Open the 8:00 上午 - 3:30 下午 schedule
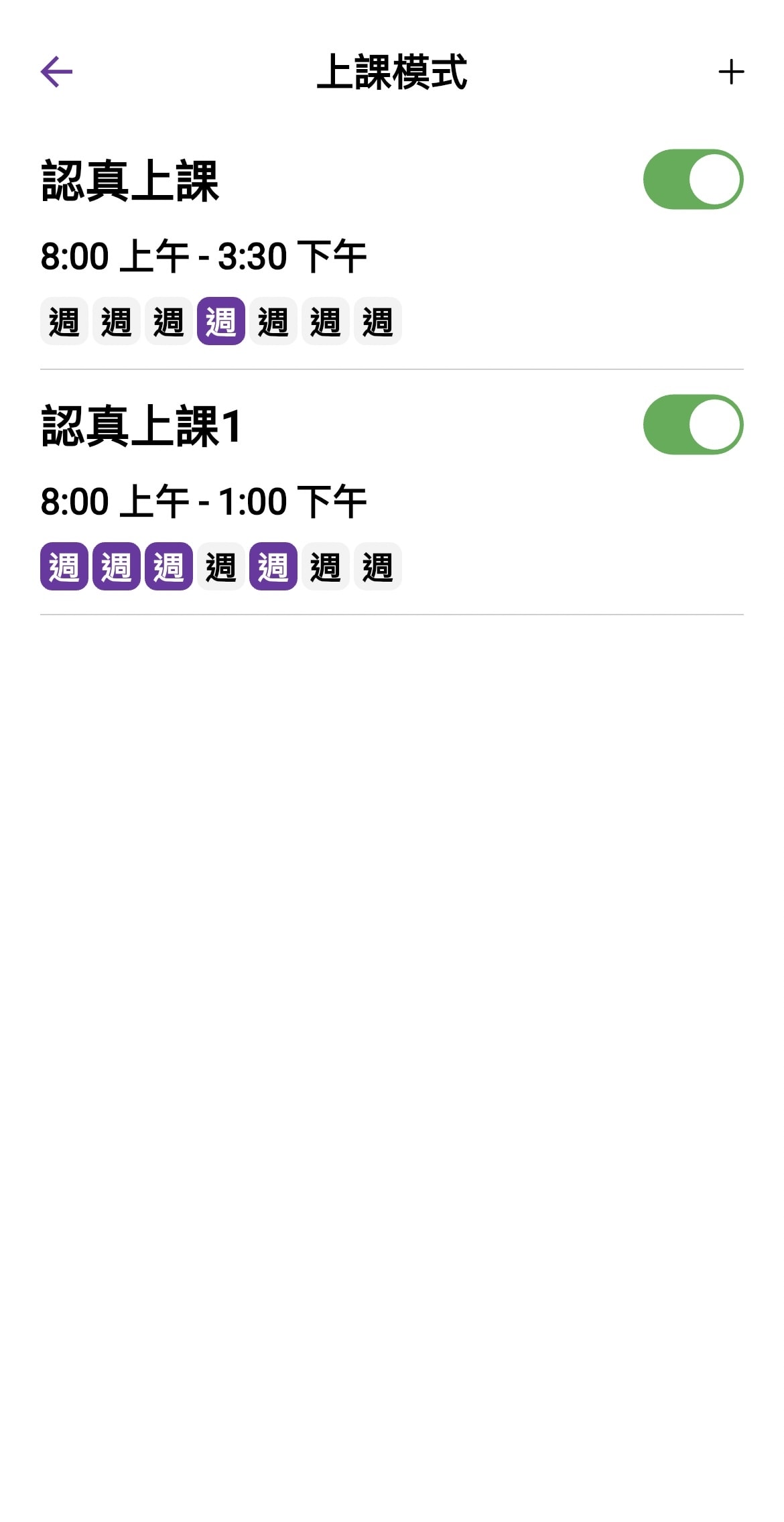The image size is (784, 1522). [203, 257]
